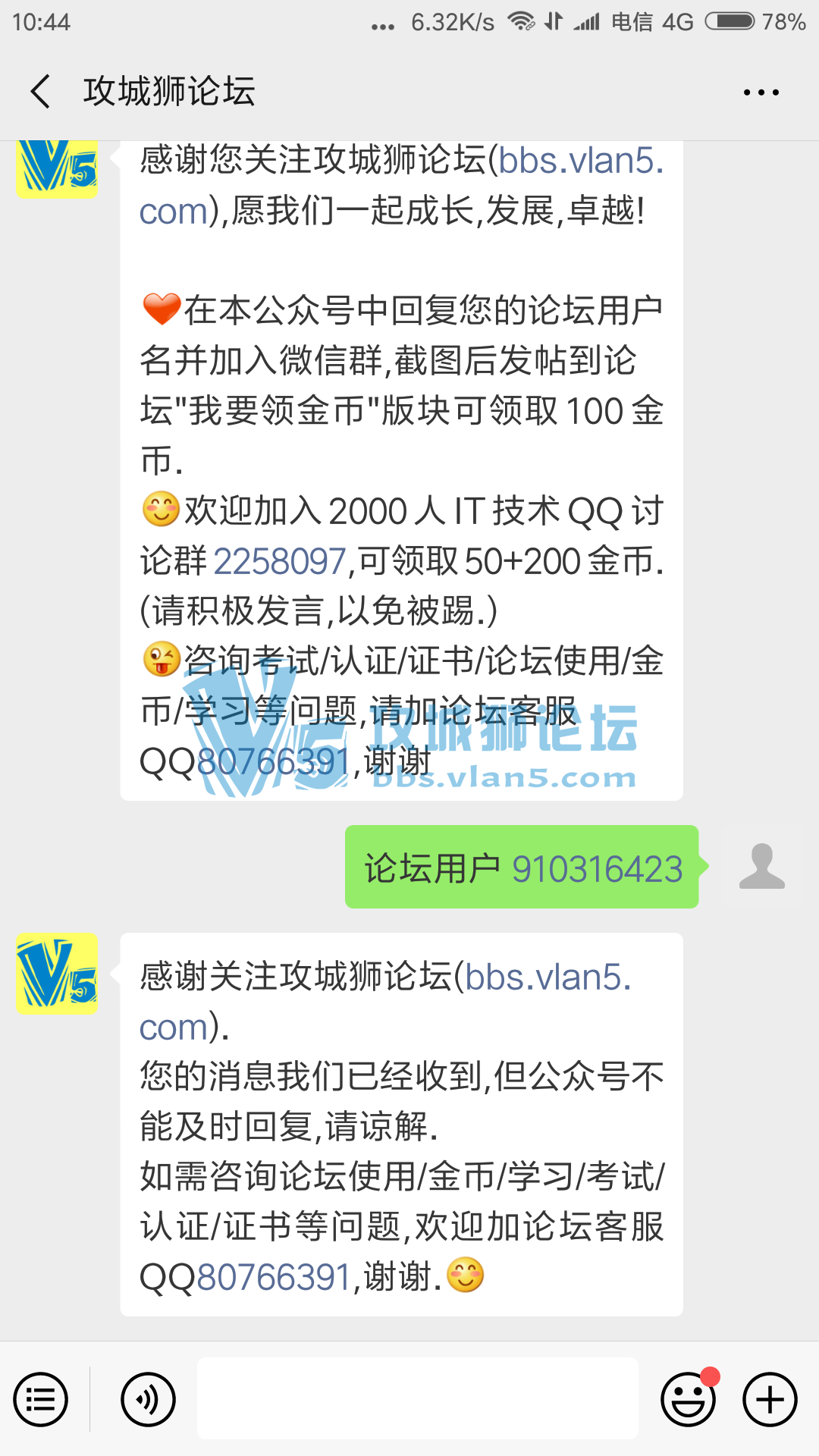Focus the message text input field
The height and width of the screenshot is (1456, 819).
point(418,1398)
